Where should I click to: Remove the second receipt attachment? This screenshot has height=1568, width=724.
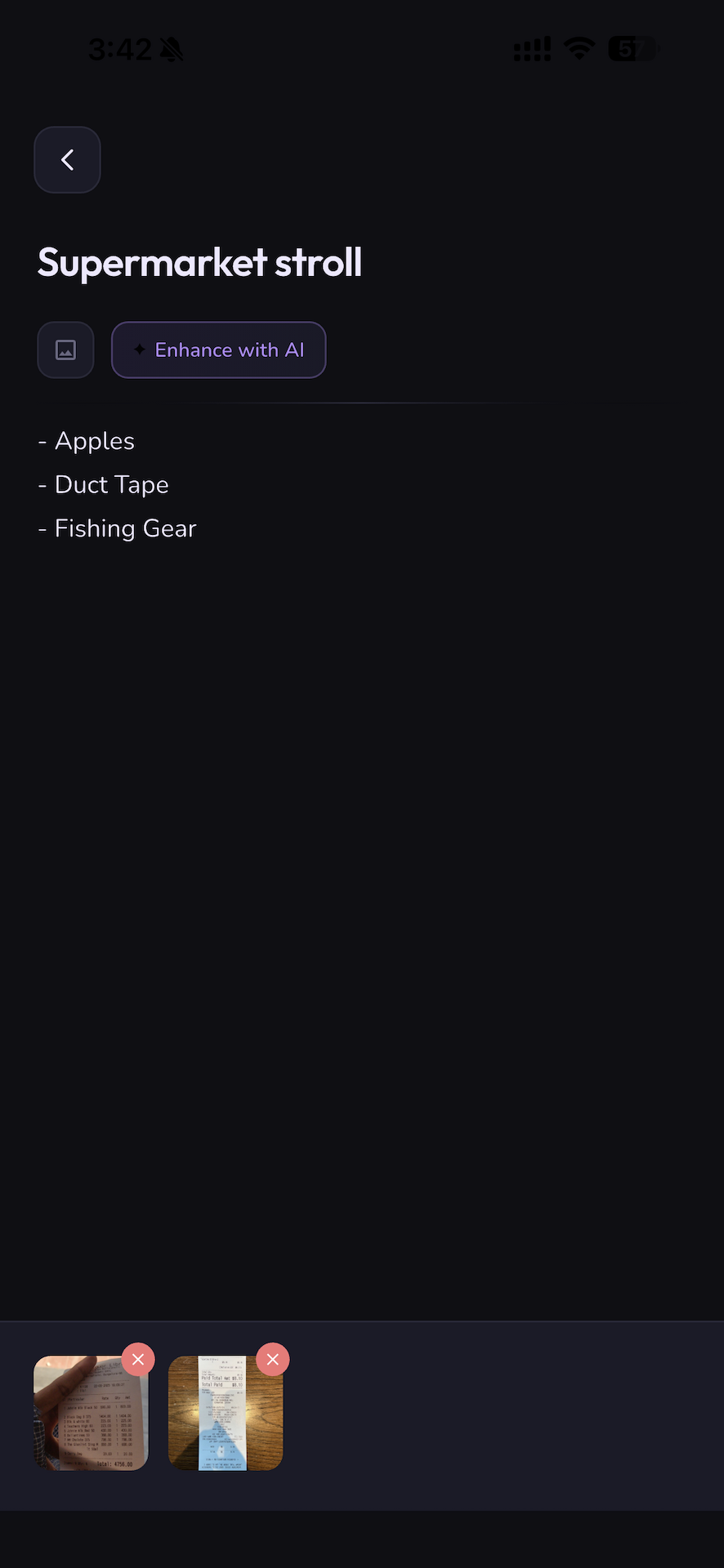272,1359
